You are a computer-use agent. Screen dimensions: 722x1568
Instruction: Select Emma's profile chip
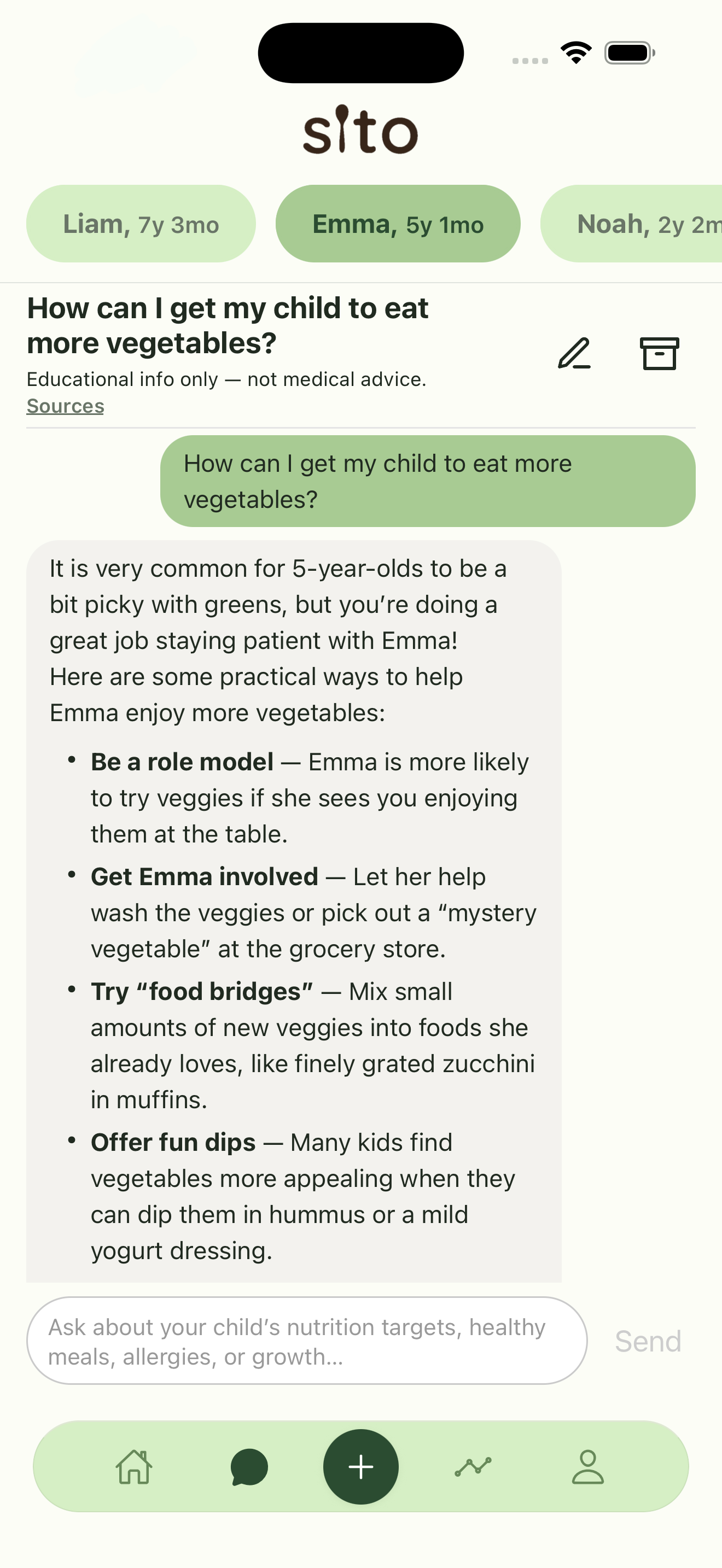[x=397, y=224]
